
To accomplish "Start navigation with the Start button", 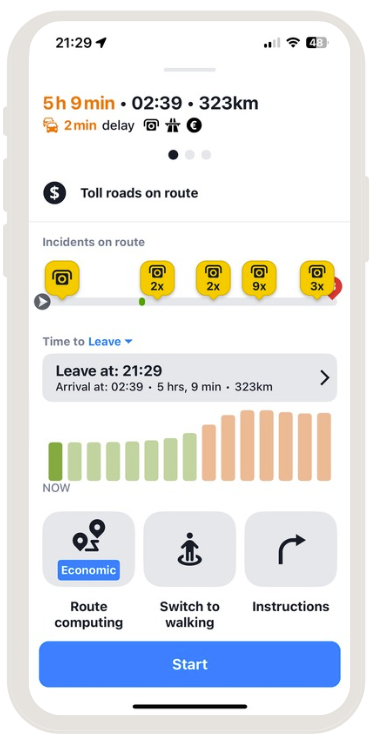I will (x=189, y=664).
